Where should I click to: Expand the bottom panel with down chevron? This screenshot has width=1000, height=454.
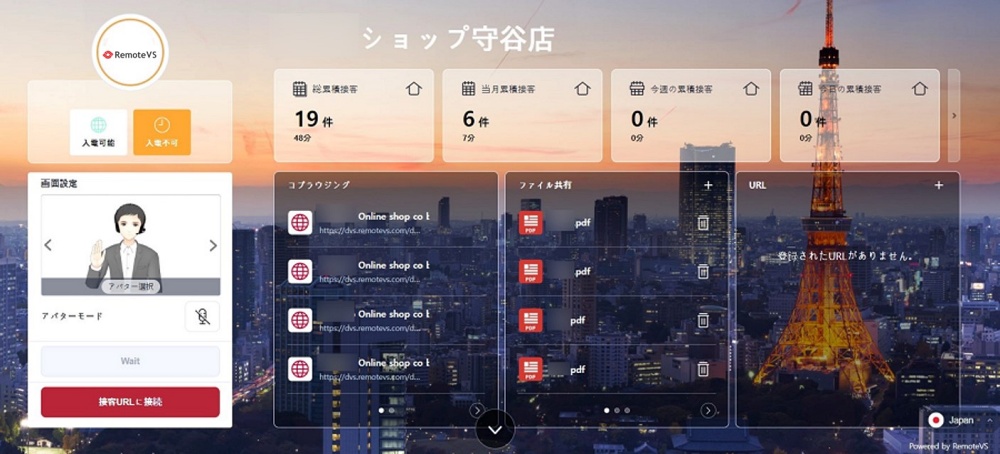coord(495,430)
